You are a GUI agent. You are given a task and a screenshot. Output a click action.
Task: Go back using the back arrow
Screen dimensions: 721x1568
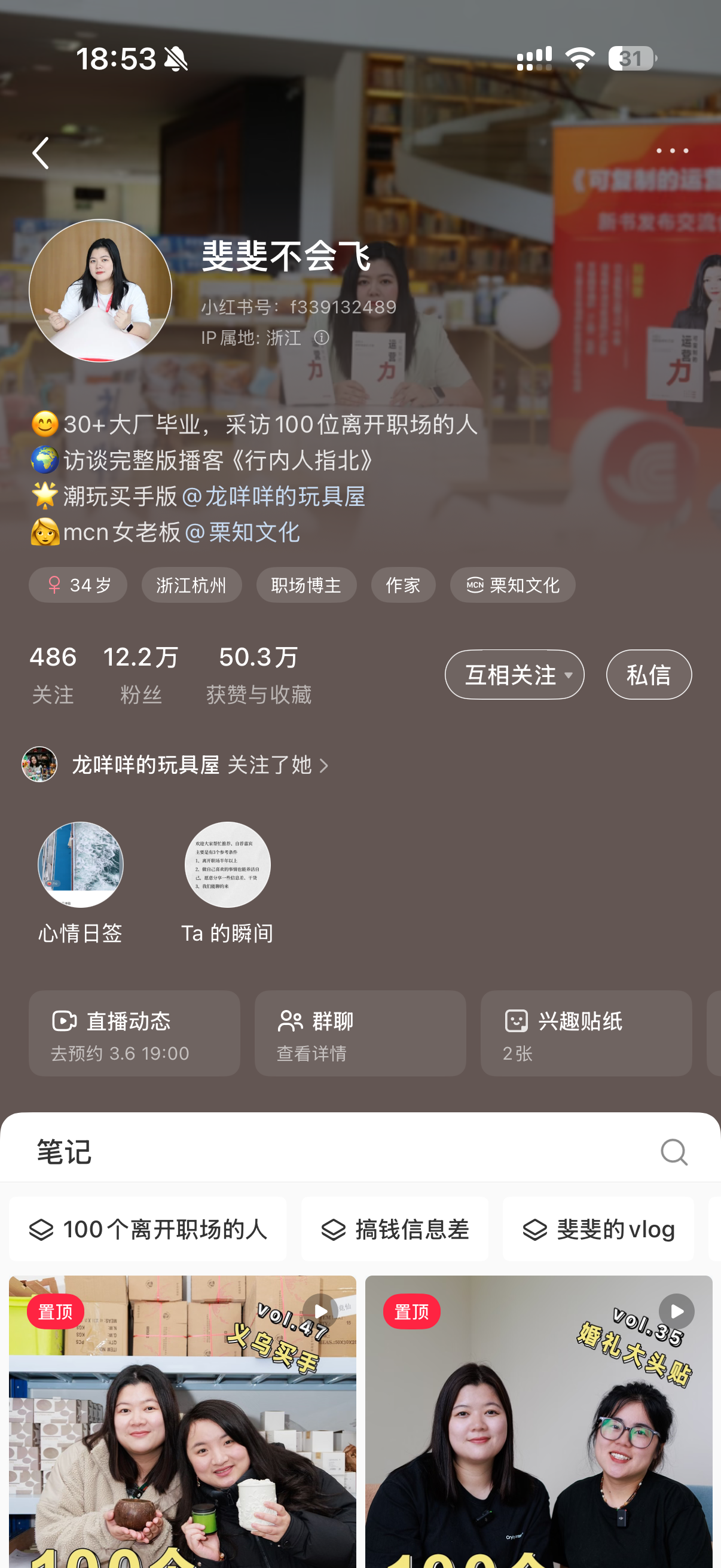(41, 152)
